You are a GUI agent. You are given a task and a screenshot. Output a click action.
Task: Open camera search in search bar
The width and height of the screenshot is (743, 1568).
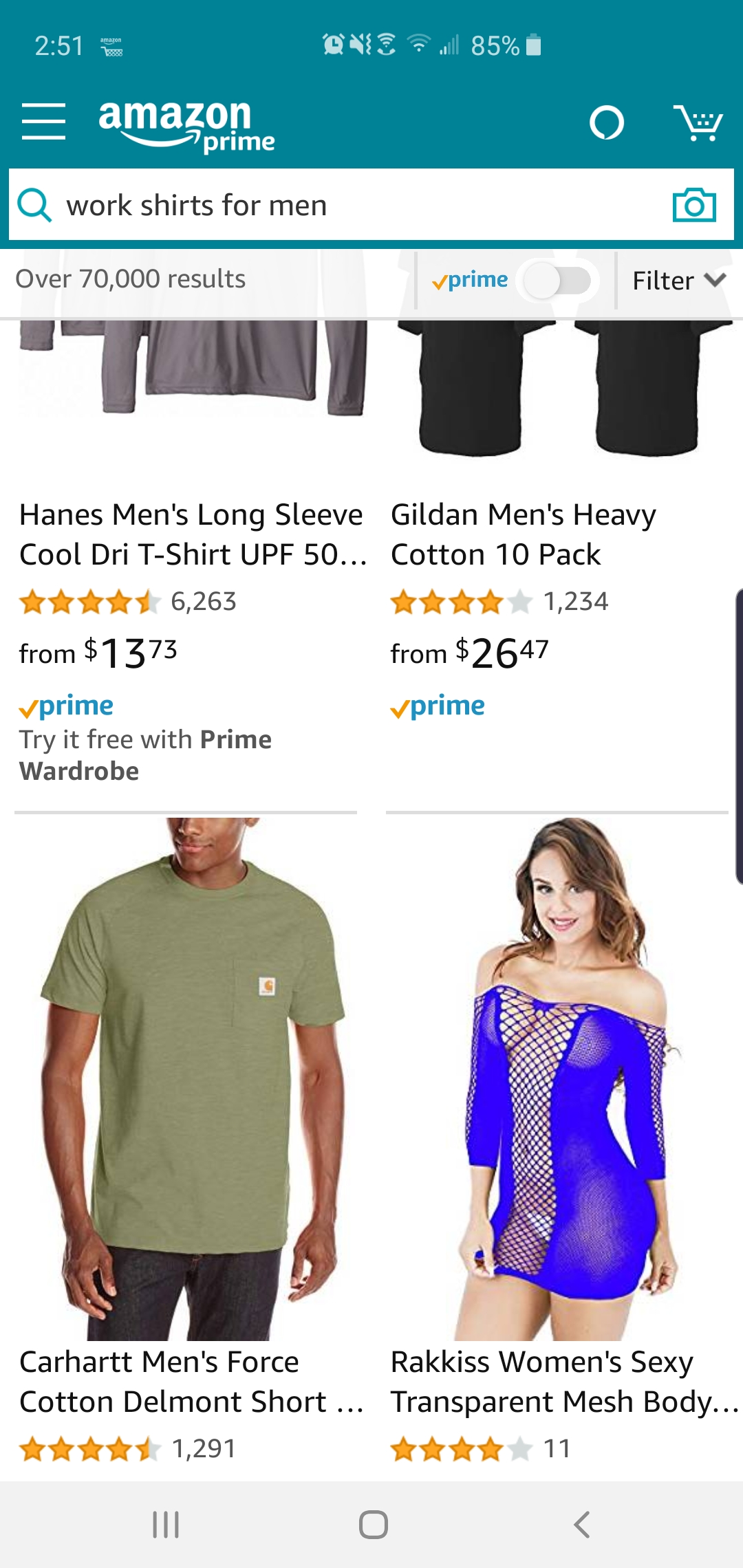693,205
